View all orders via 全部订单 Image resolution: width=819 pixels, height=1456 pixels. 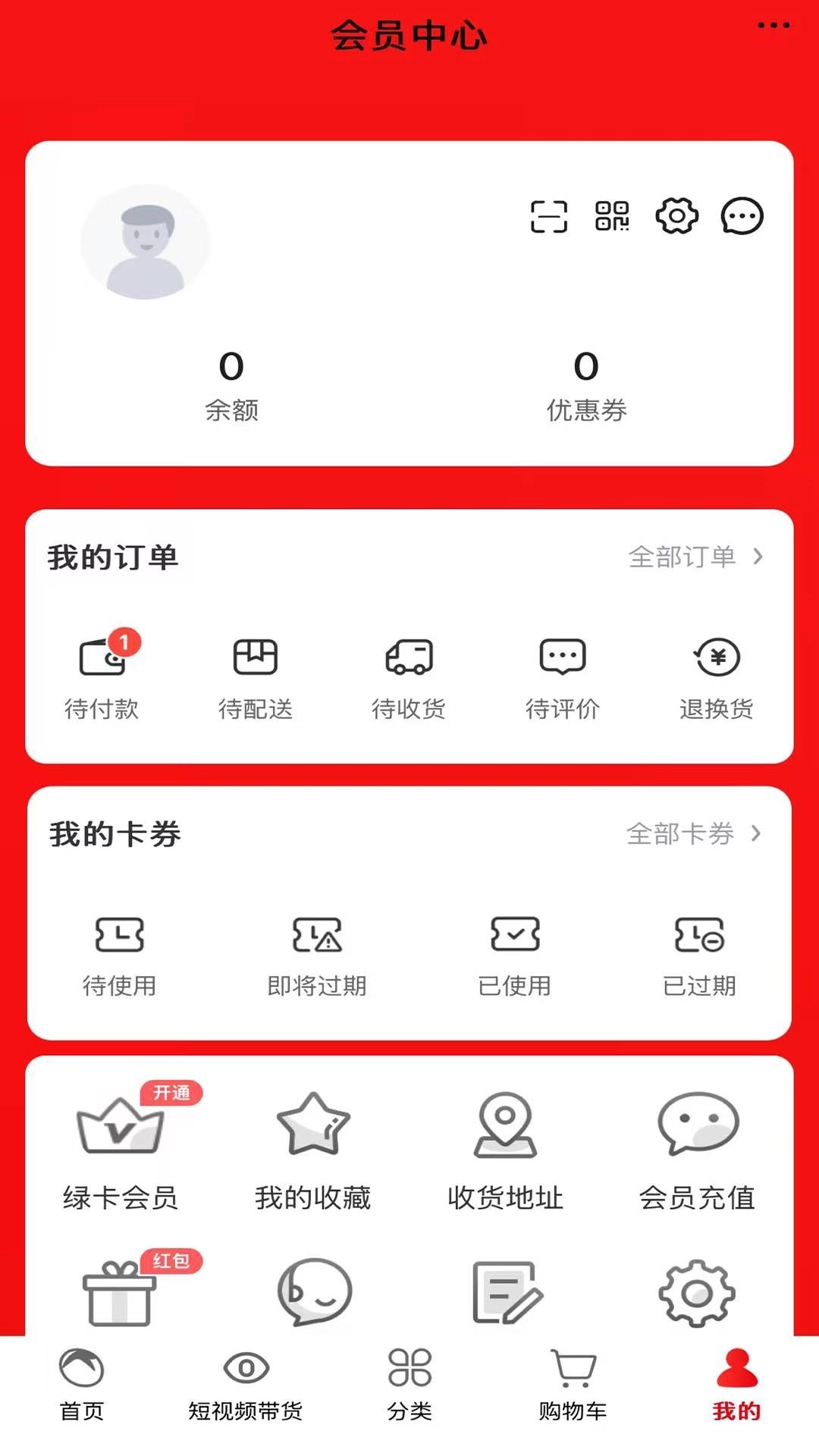pos(695,557)
